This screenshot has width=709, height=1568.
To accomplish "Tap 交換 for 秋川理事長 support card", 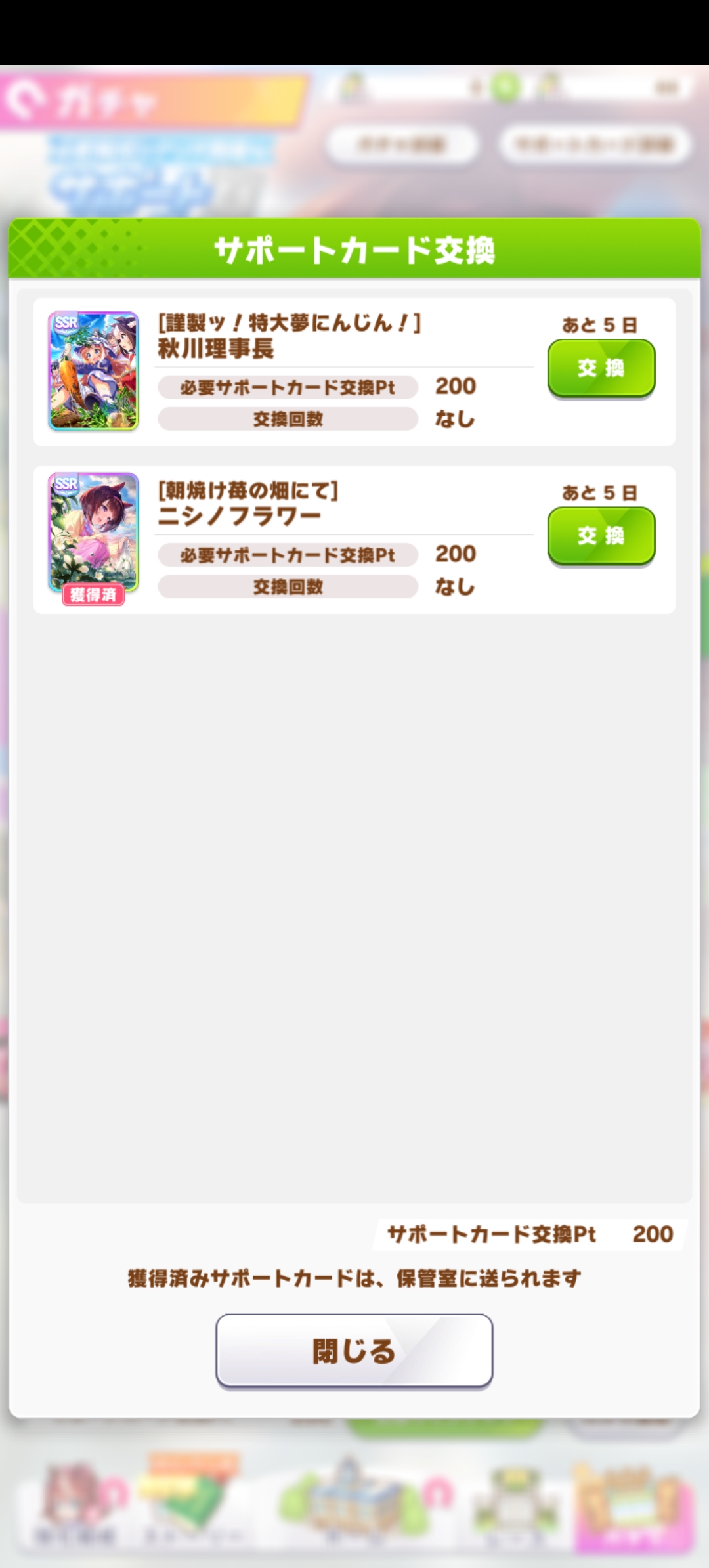I will click(x=601, y=368).
